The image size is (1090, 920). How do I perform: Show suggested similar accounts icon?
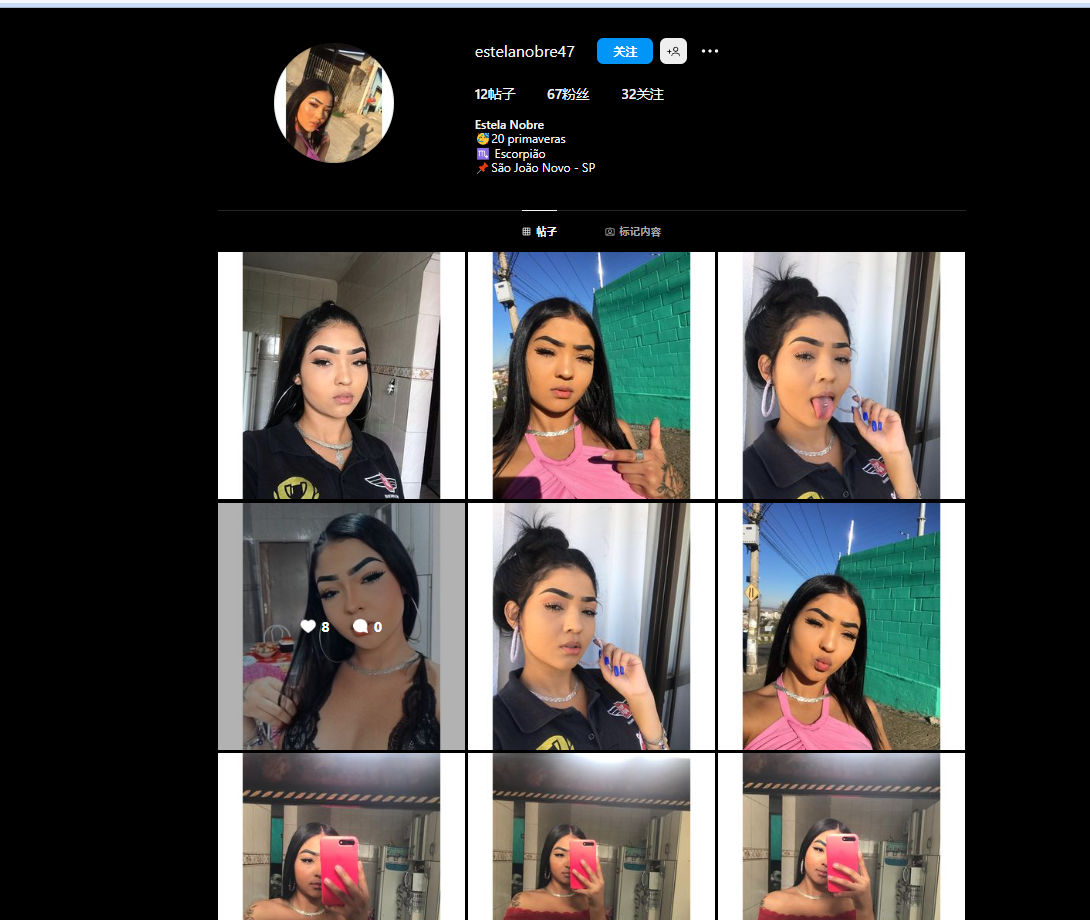pos(673,51)
